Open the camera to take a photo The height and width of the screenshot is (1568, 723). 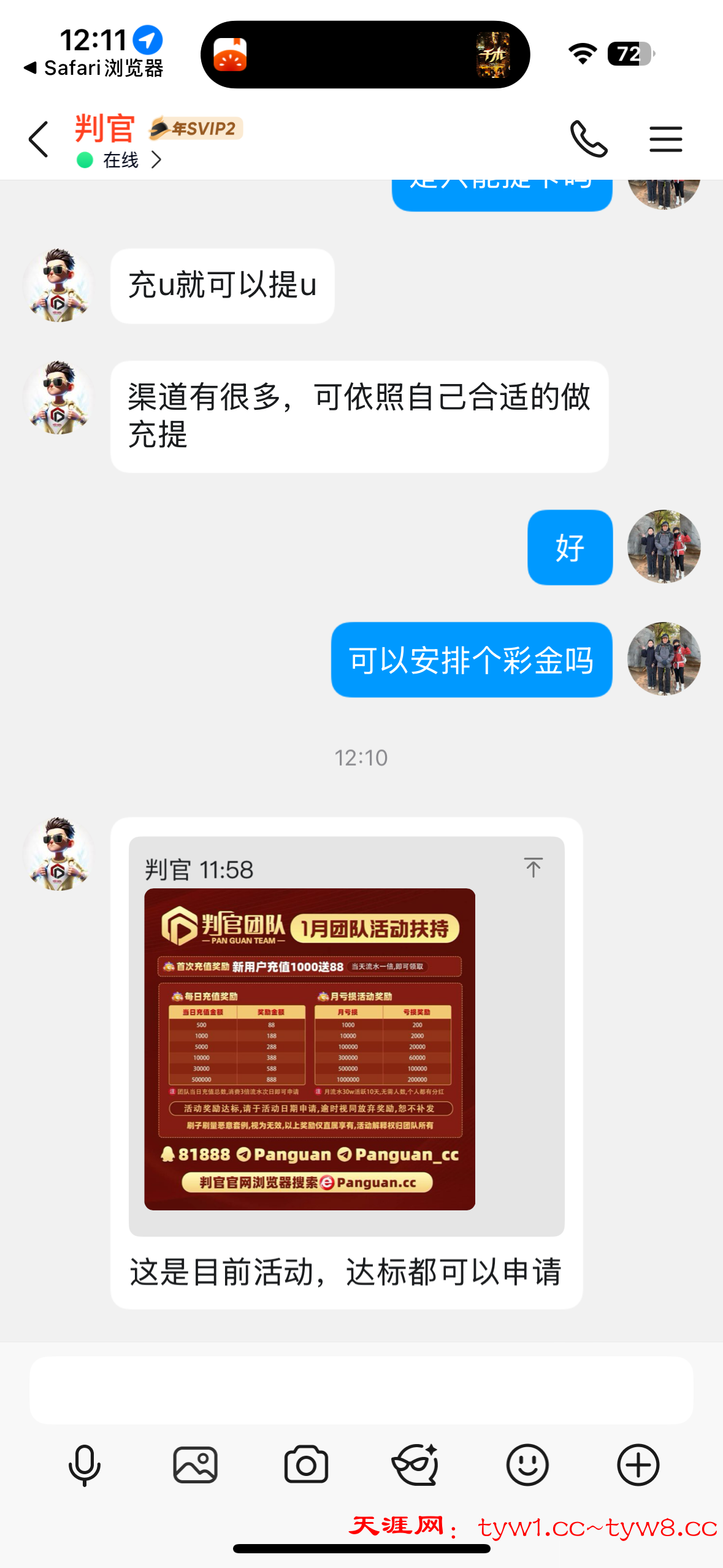[x=306, y=1466]
